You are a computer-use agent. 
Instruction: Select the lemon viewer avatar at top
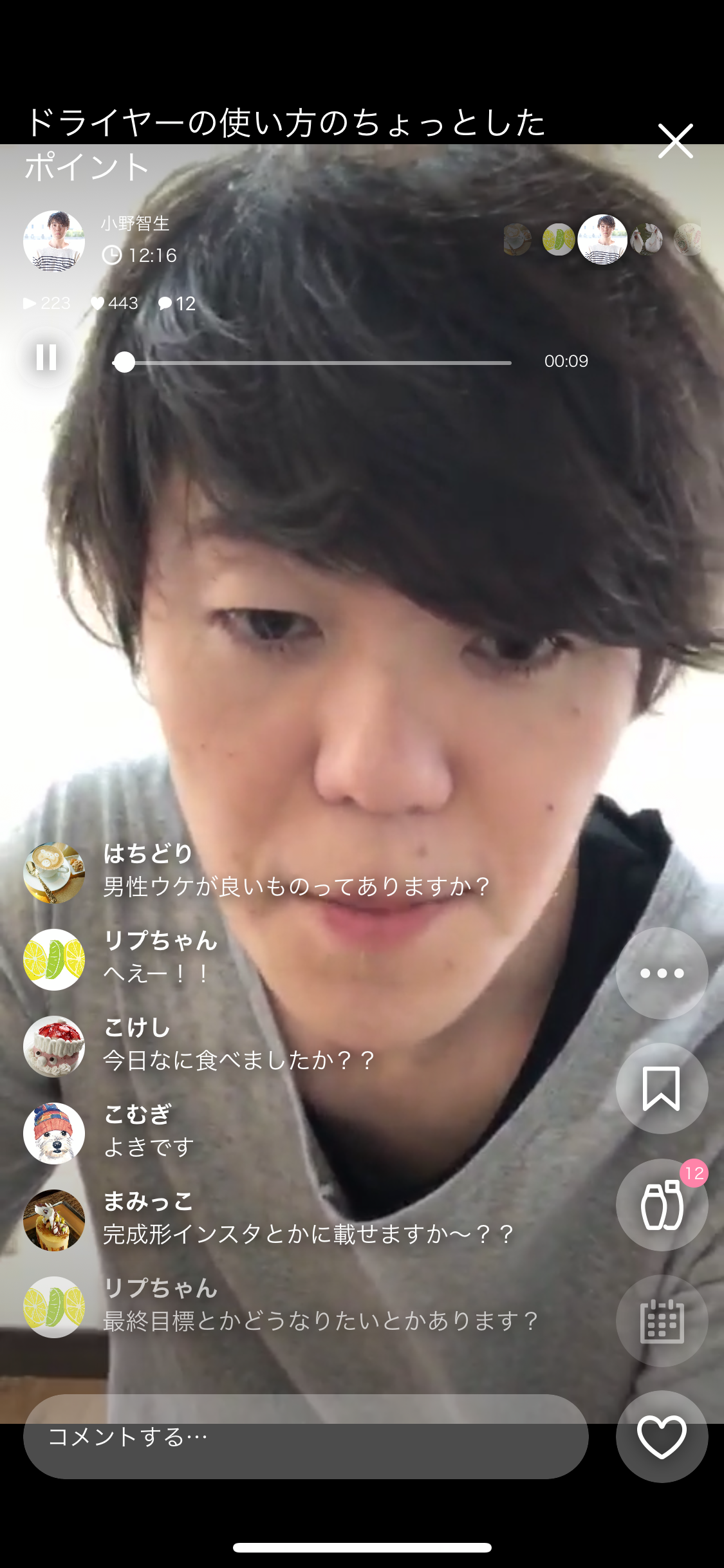(559, 239)
